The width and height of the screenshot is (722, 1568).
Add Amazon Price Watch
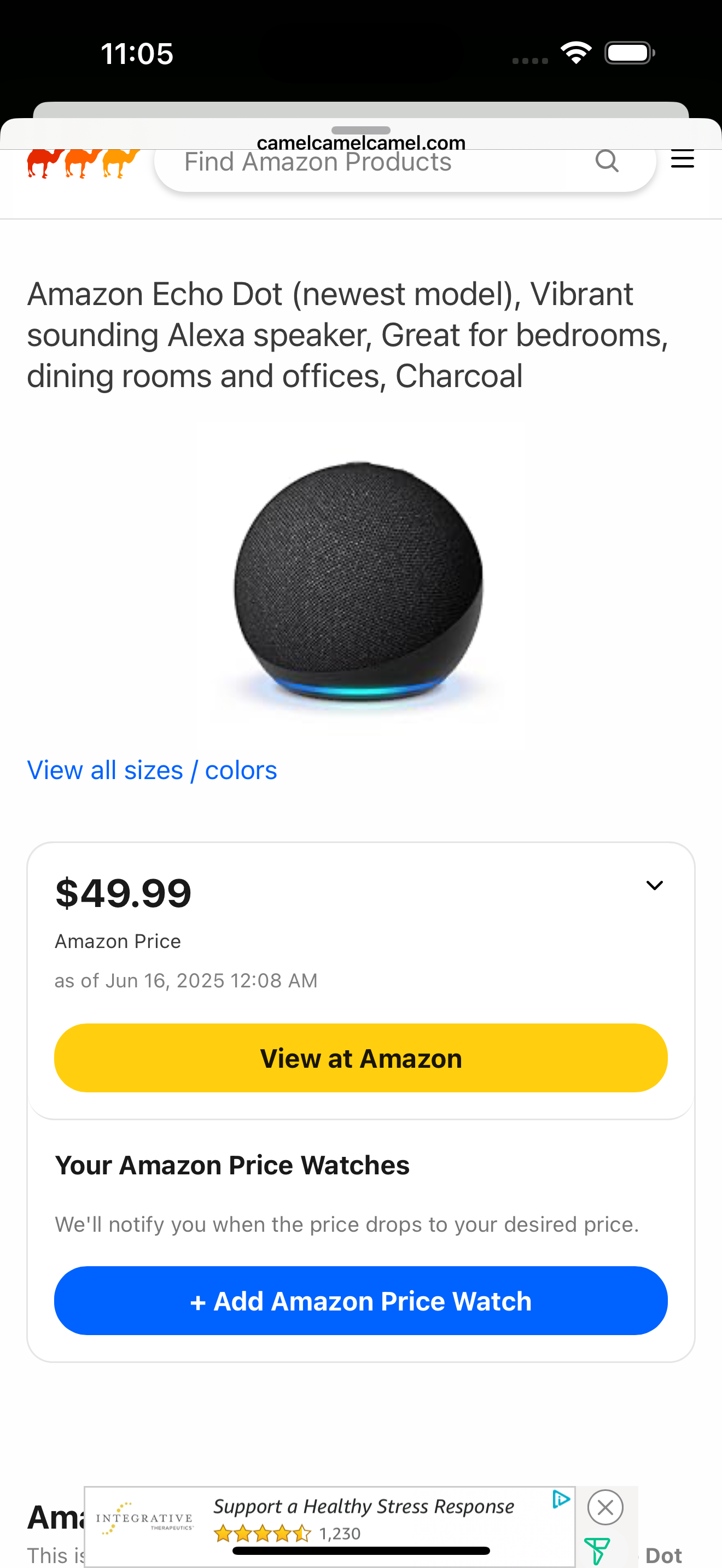[x=361, y=1301]
